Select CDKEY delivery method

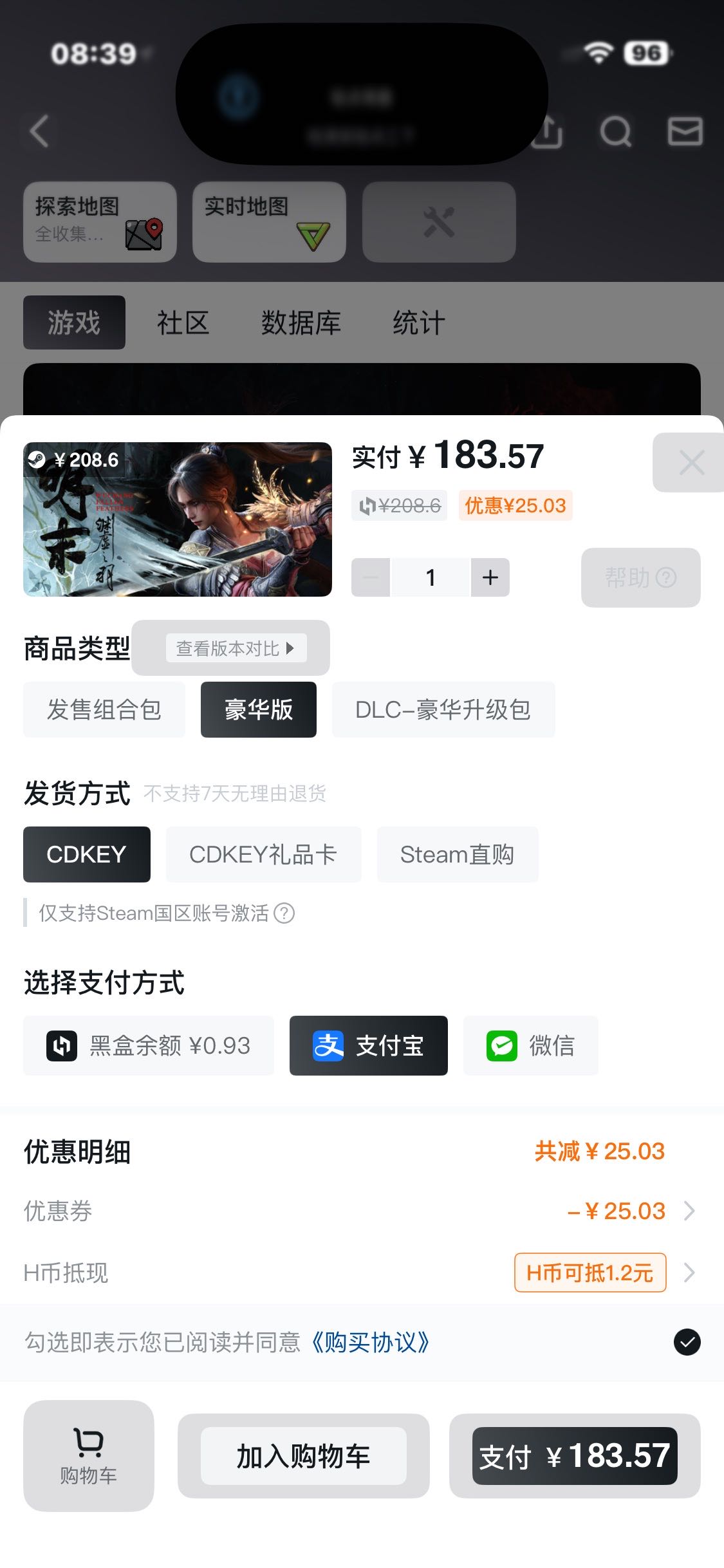pyautogui.click(x=86, y=854)
